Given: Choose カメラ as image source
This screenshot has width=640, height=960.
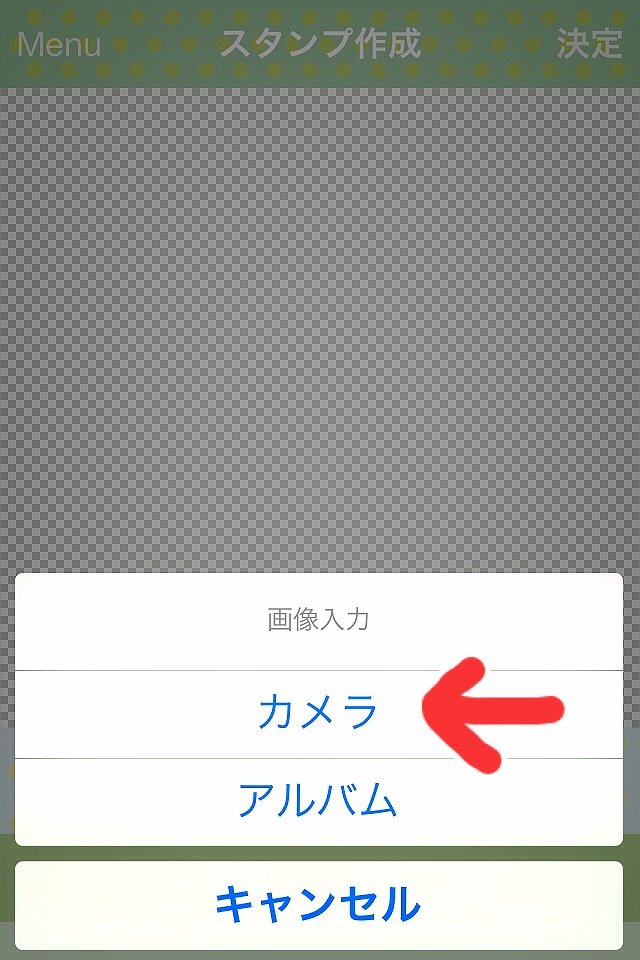Looking at the screenshot, I should point(318,713).
